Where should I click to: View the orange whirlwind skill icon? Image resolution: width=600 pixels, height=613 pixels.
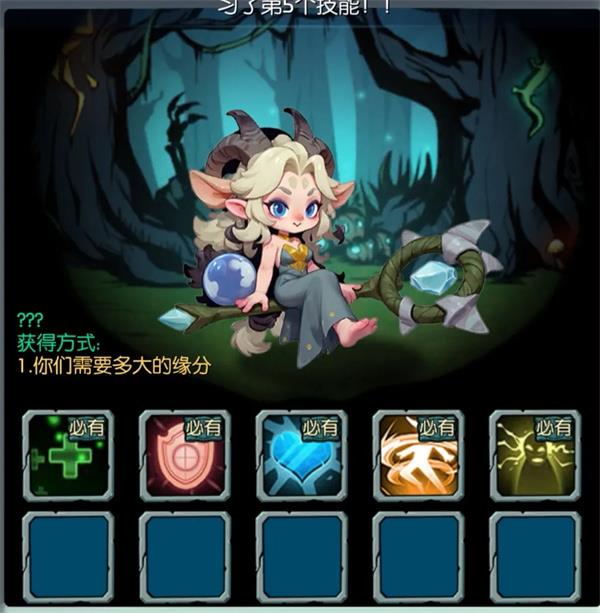click(418, 456)
